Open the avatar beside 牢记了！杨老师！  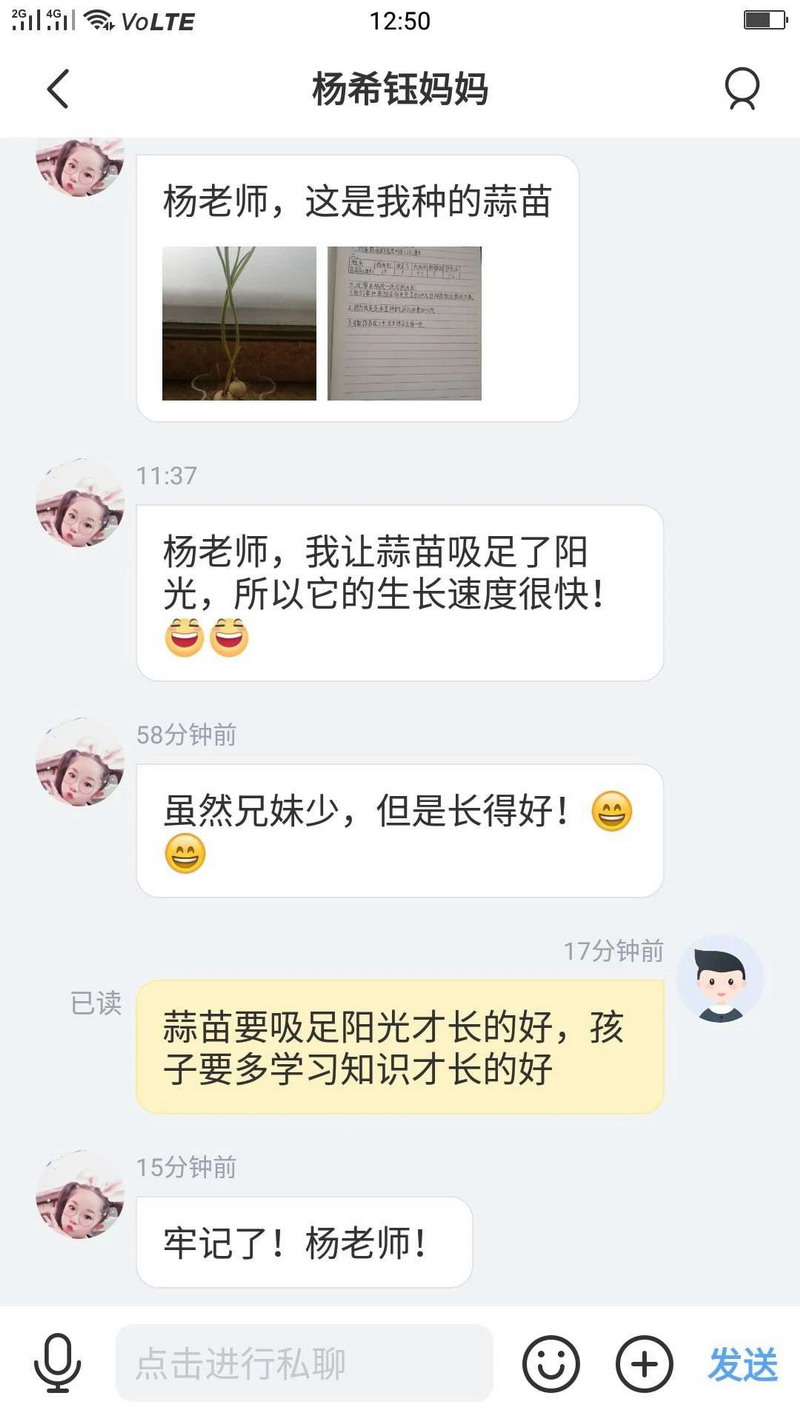click(80, 1194)
